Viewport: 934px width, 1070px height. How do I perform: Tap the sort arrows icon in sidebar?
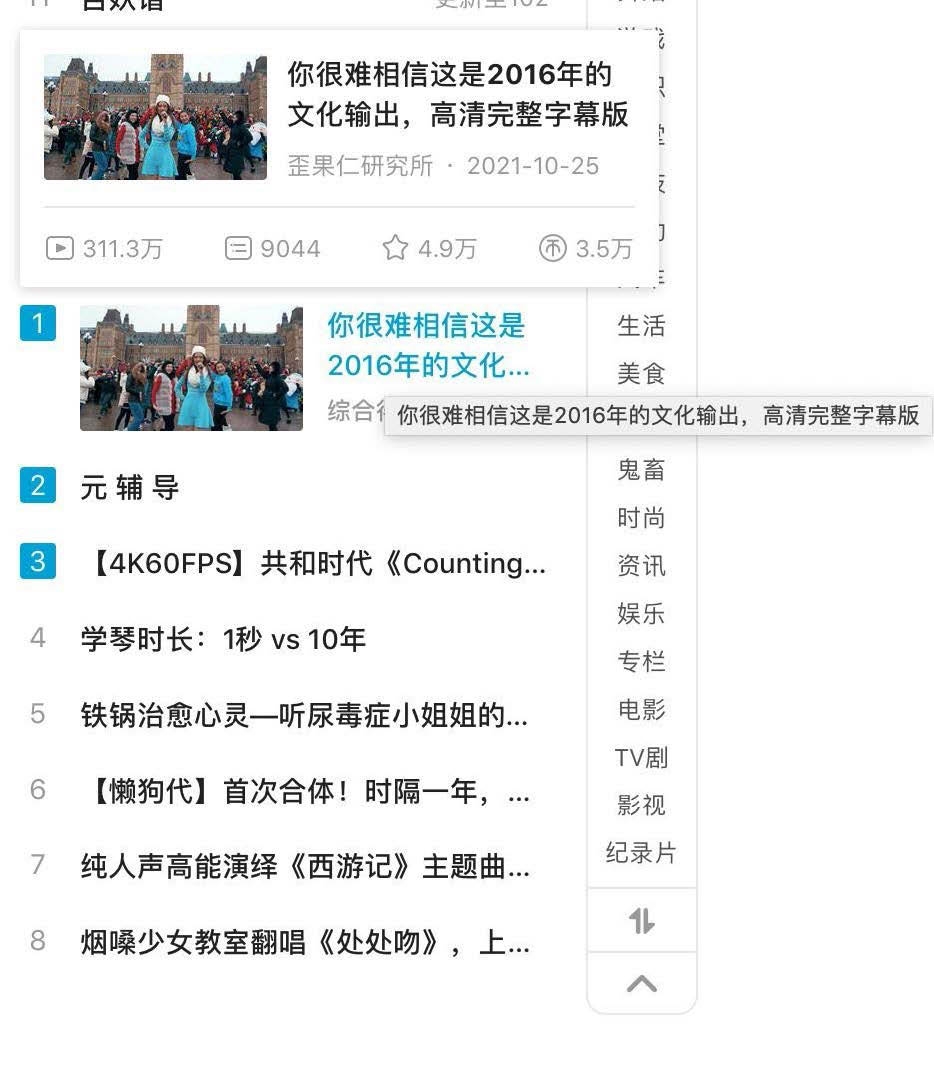pos(641,921)
